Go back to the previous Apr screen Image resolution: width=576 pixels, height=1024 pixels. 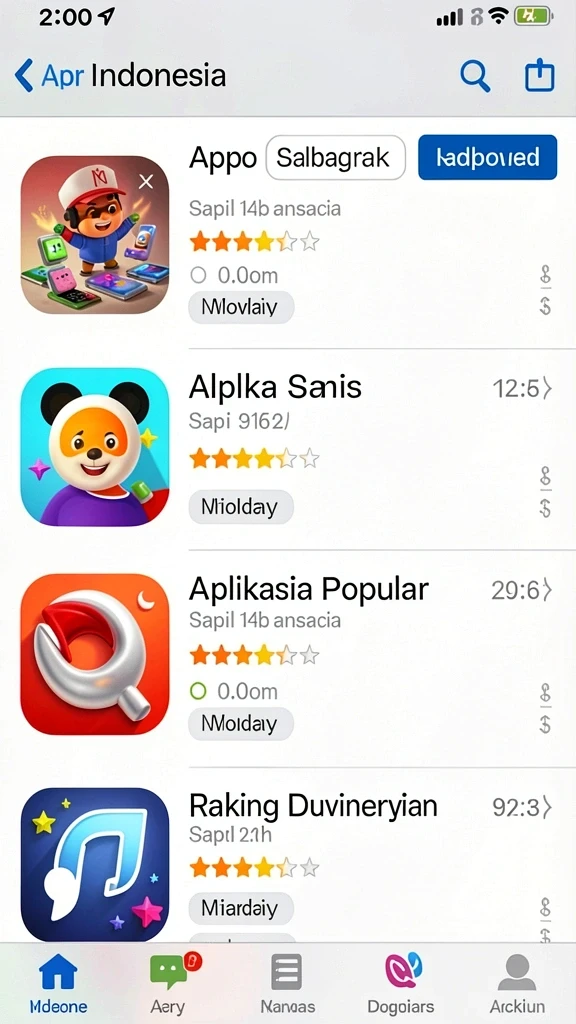pos(49,76)
